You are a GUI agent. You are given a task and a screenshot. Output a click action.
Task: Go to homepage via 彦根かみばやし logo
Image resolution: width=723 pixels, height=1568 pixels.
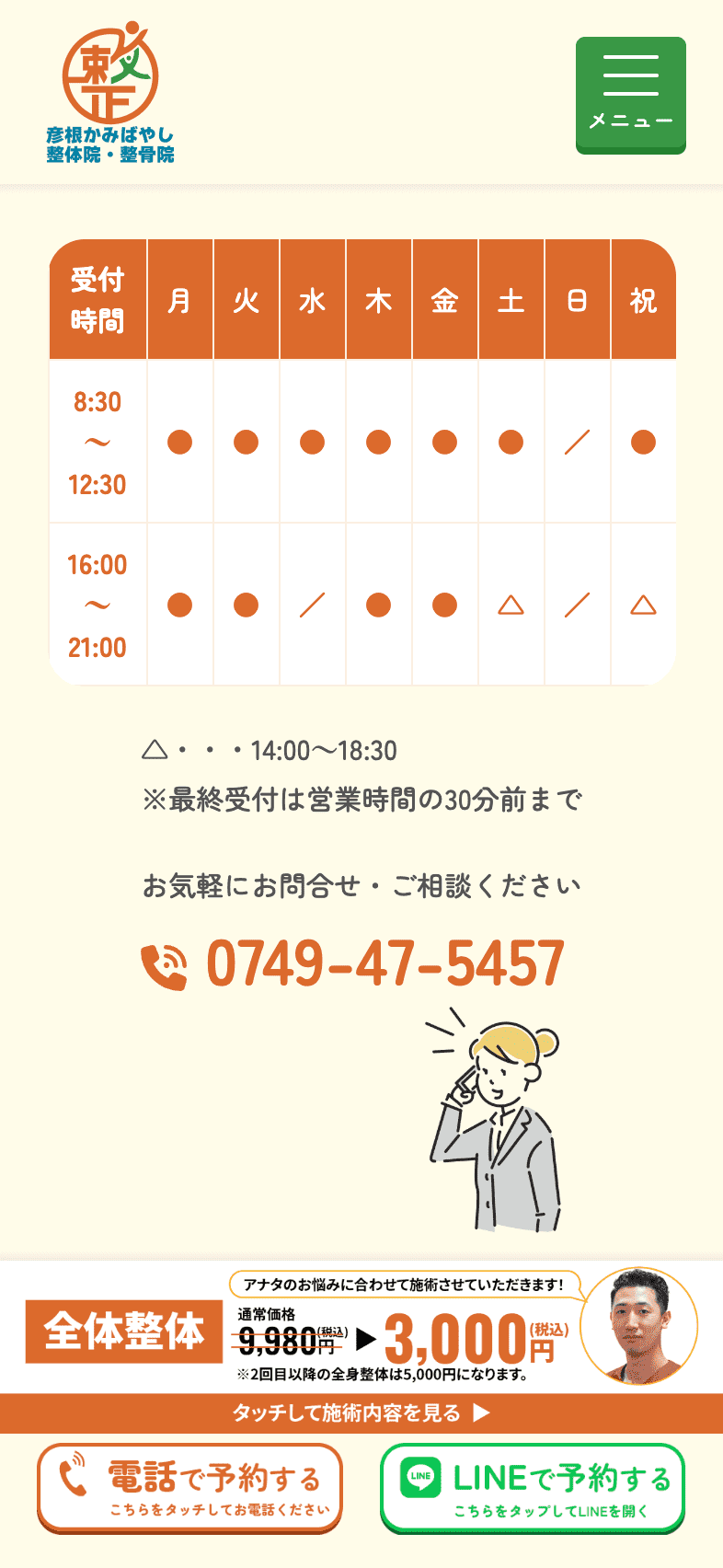tap(110, 94)
